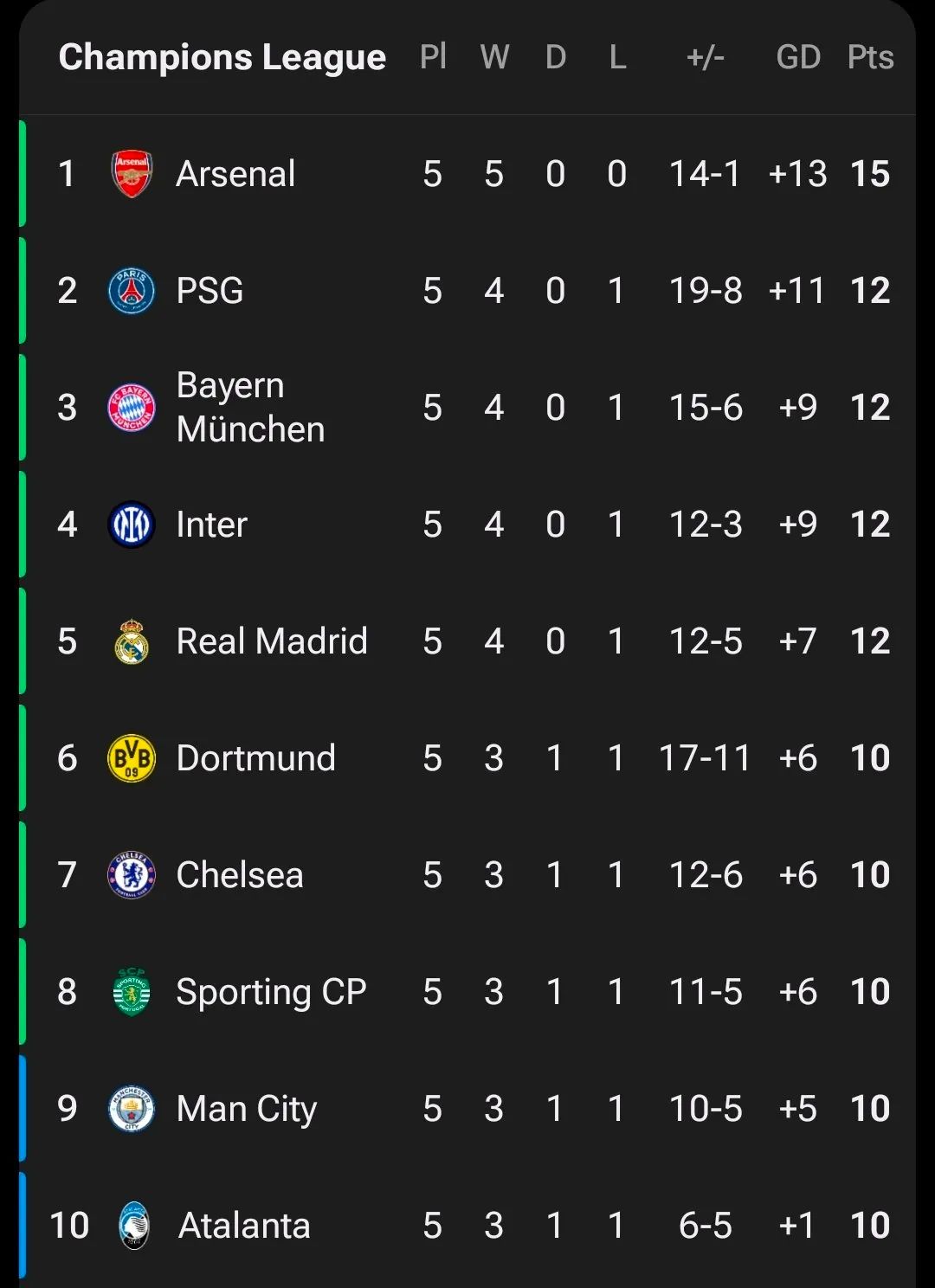Click the PSG club badge
The height and width of the screenshot is (1288, 935).
[131, 290]
